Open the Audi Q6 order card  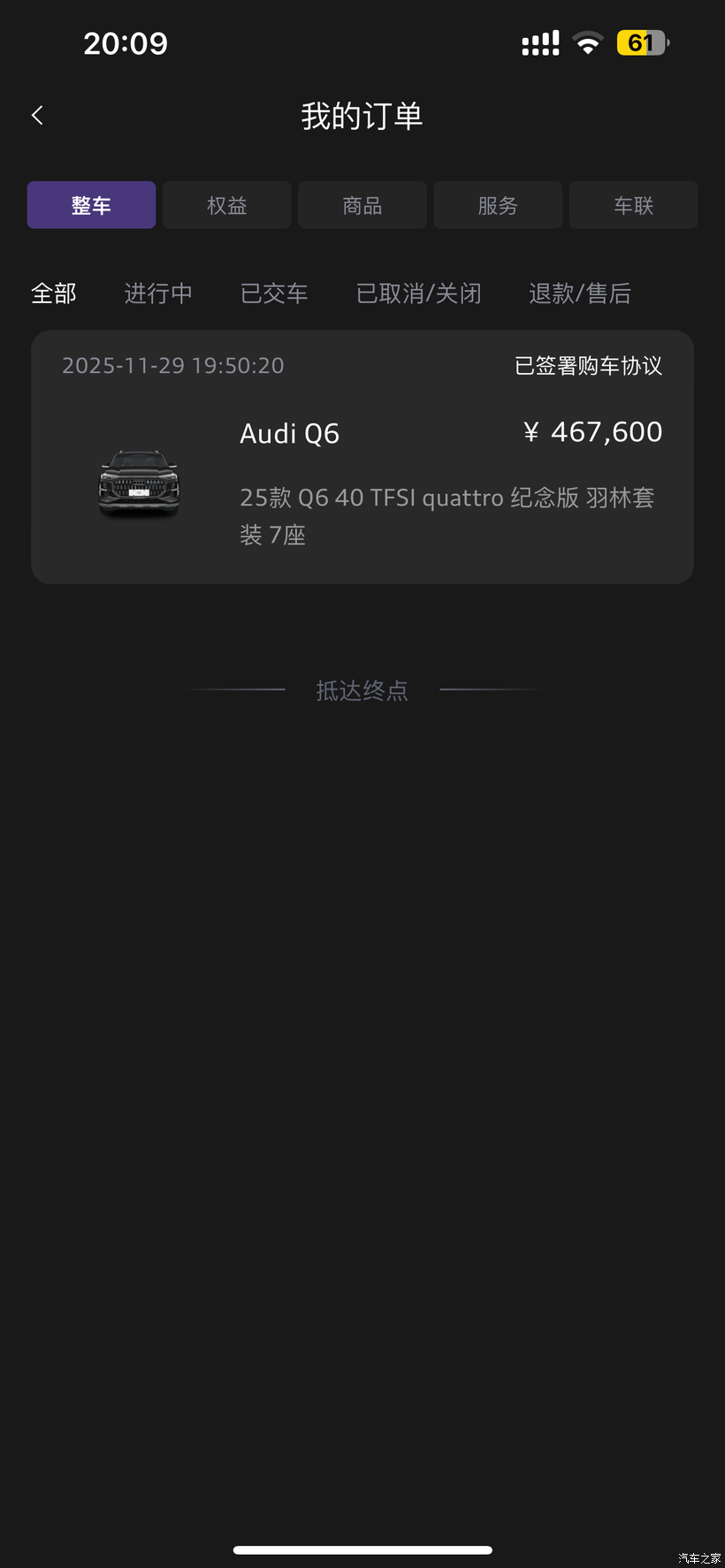pos(362,457)
